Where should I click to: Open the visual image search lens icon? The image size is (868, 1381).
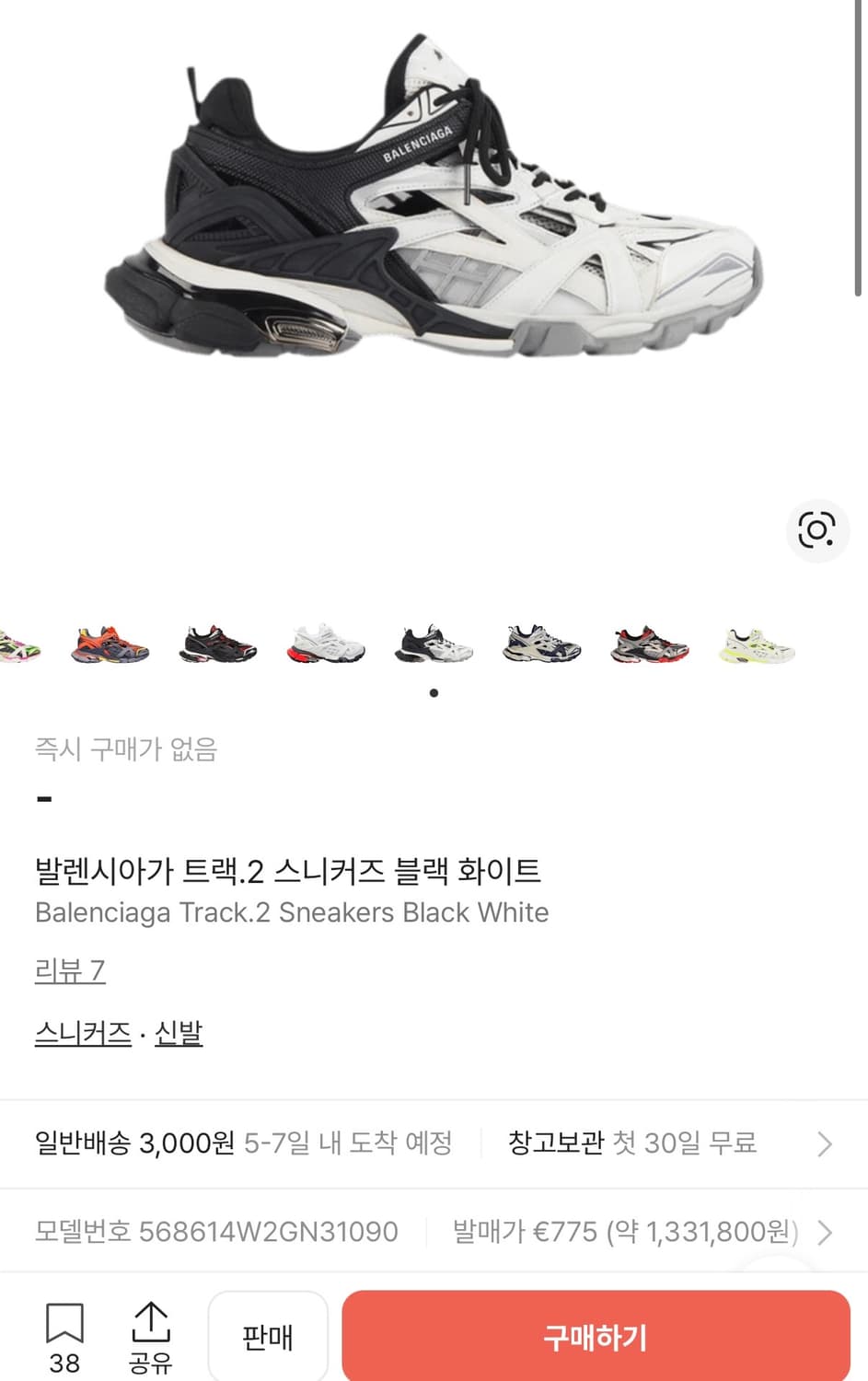click(x=817, y=531)
